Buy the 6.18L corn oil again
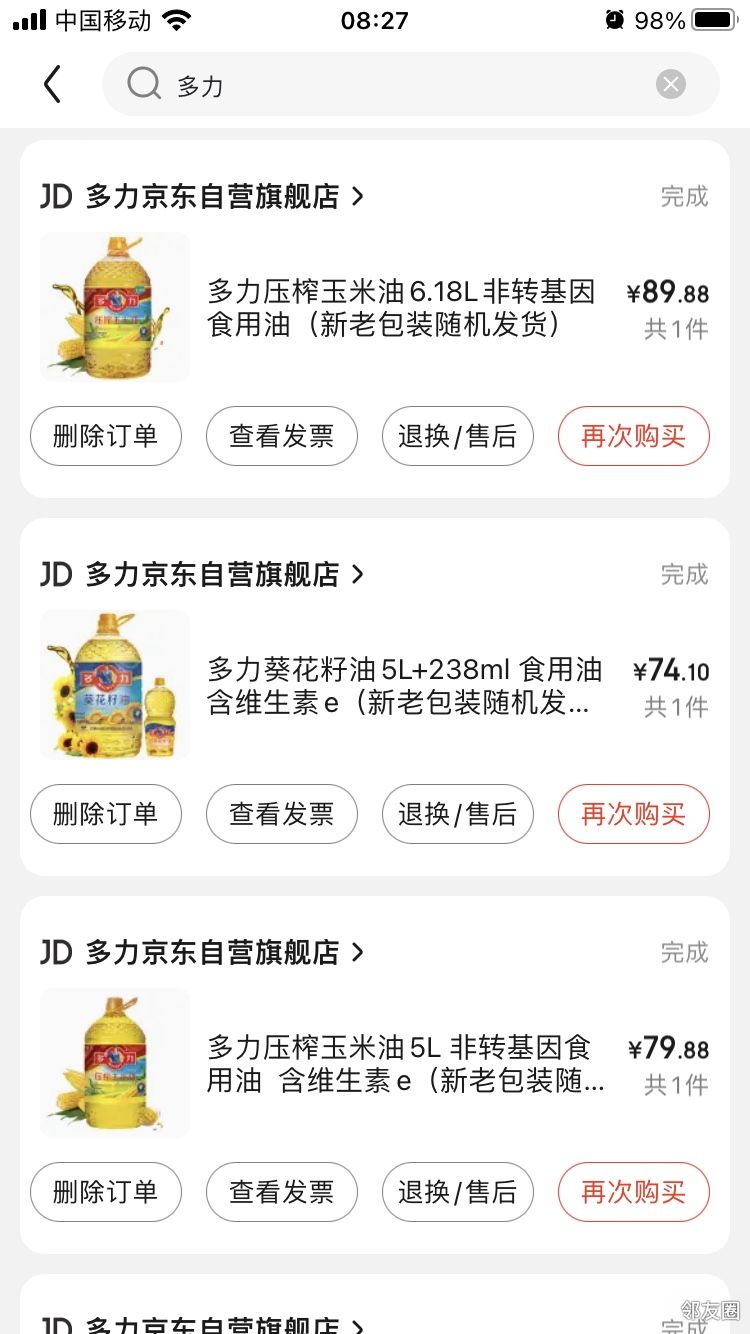This screenshot has height=1334, width=750. click(x=634, y=436)
